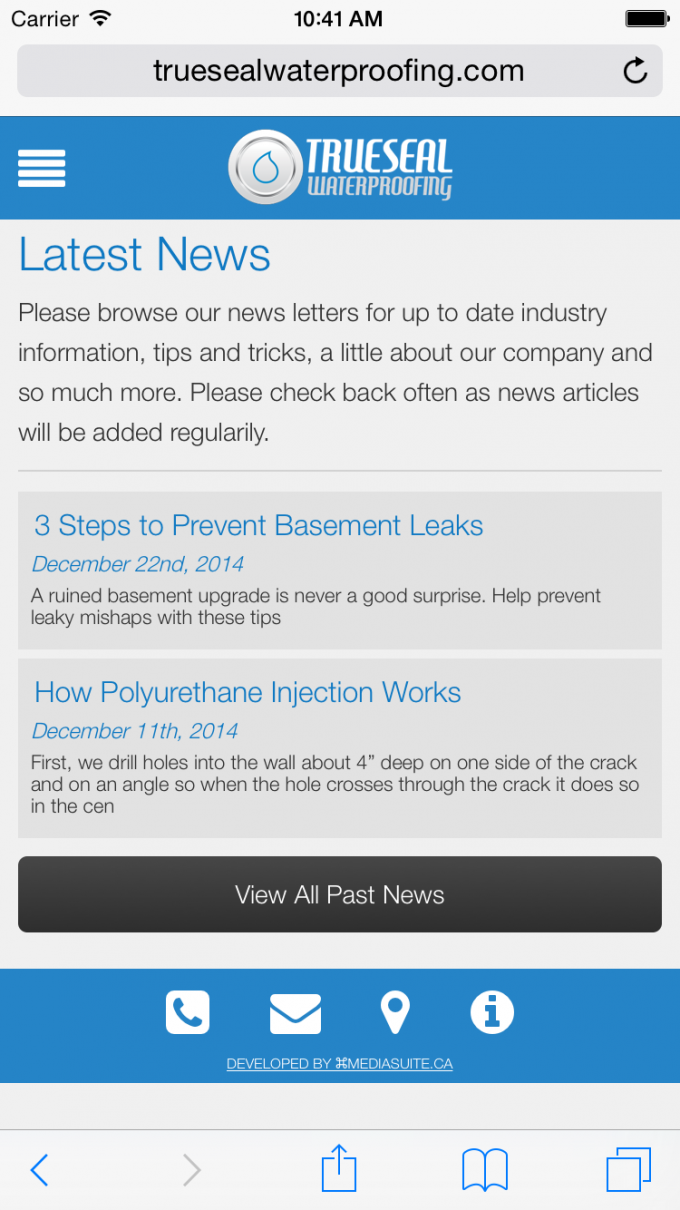Show all open tabs
This screenshot has width=680, height=1210.
point(628,1169)
